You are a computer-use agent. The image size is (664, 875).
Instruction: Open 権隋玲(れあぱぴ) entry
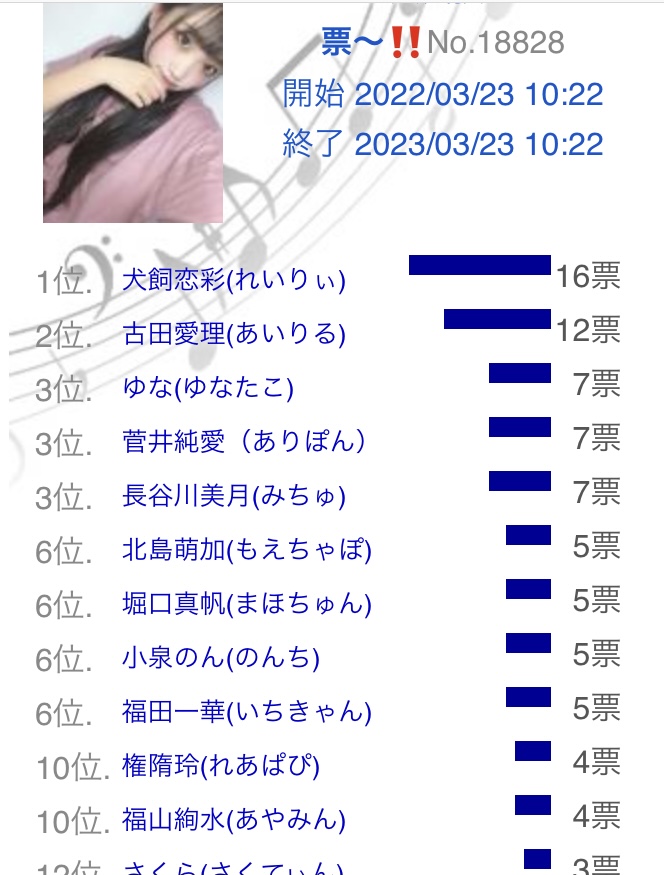(x=220, y=767)
